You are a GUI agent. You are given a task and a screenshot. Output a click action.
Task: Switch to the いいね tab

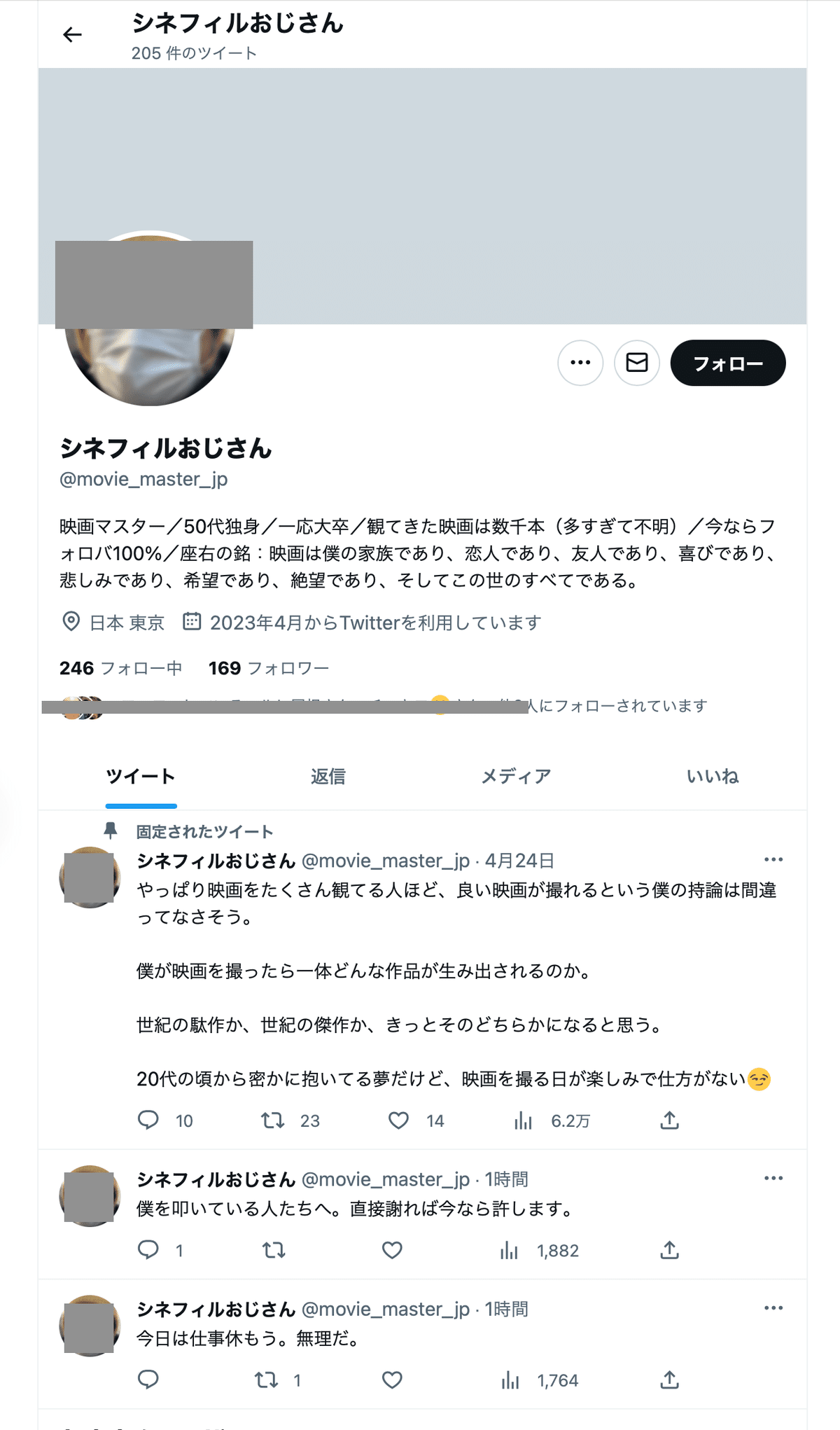713,776
